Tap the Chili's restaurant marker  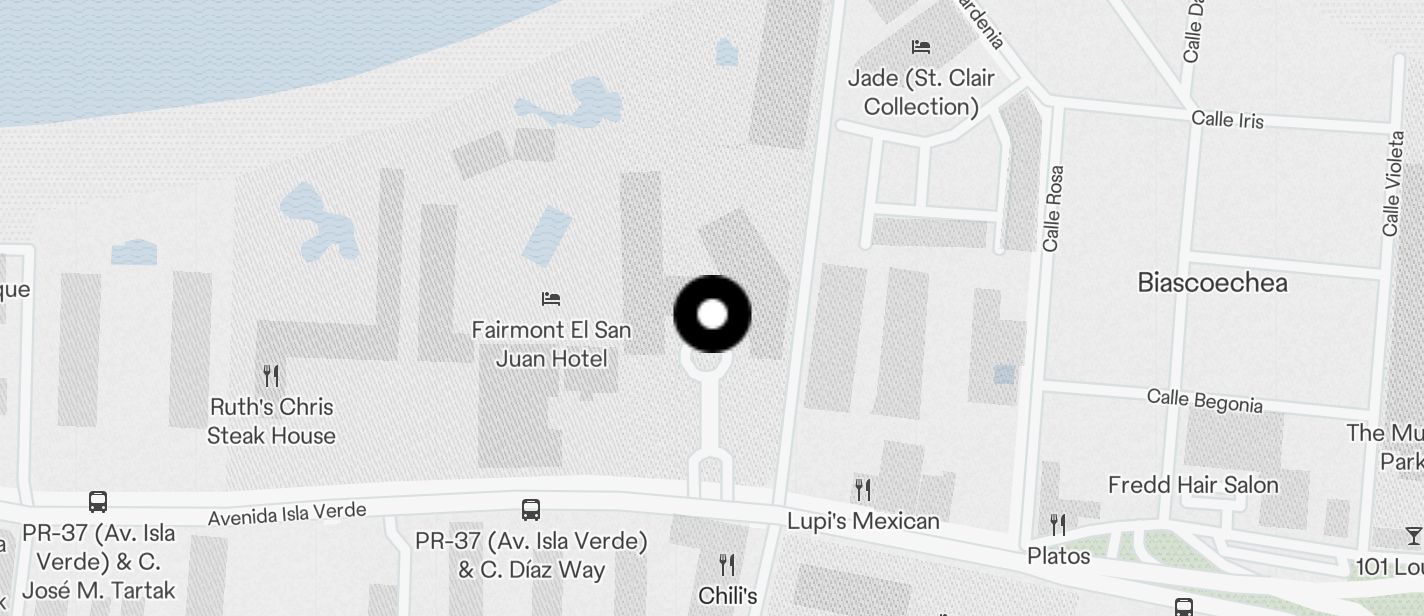click(728, 565)
